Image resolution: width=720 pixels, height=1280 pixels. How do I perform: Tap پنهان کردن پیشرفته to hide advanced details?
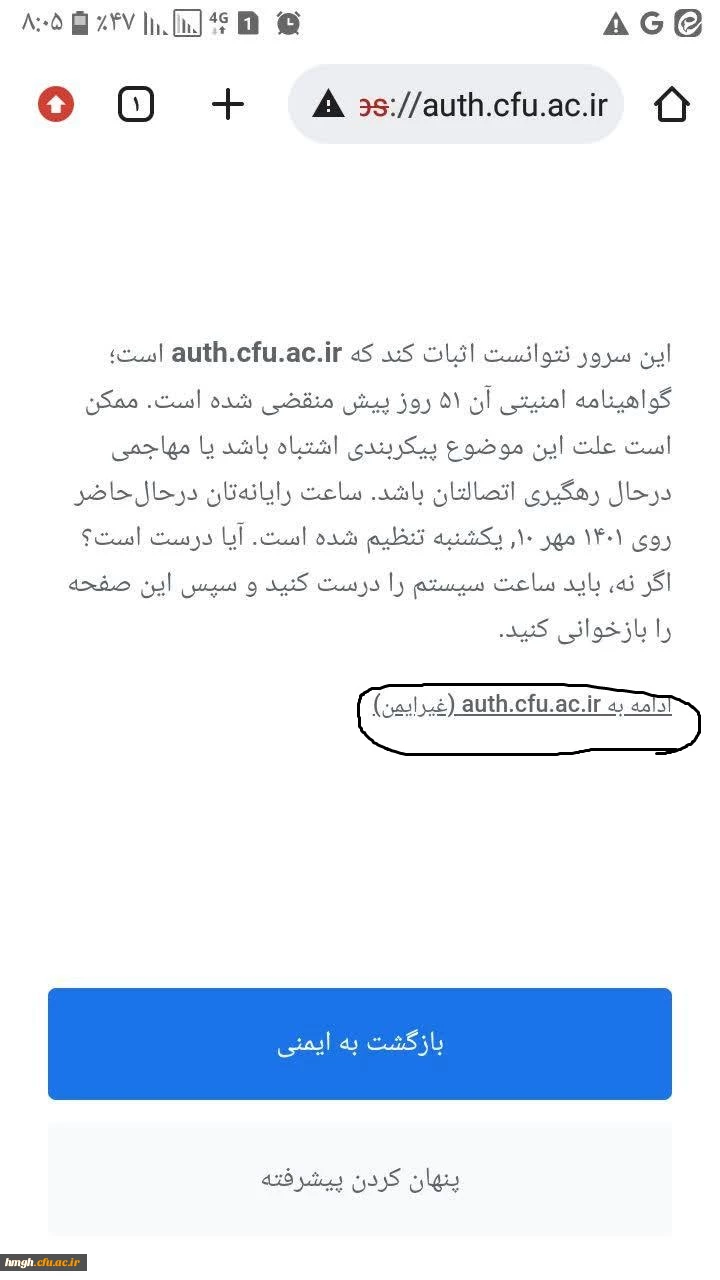360,1179
